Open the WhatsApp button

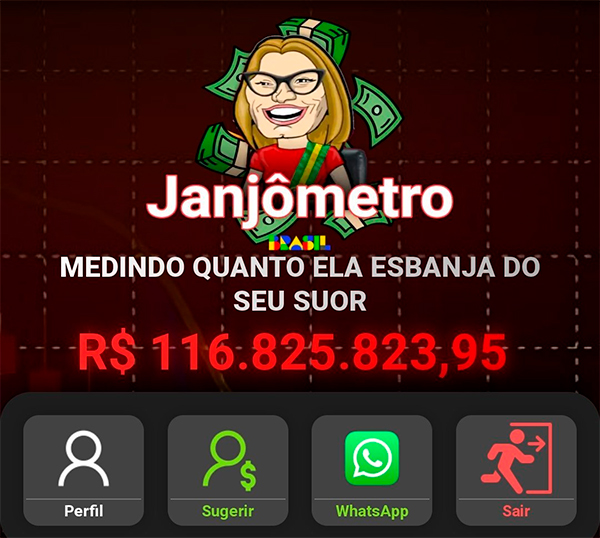(372, 470)
